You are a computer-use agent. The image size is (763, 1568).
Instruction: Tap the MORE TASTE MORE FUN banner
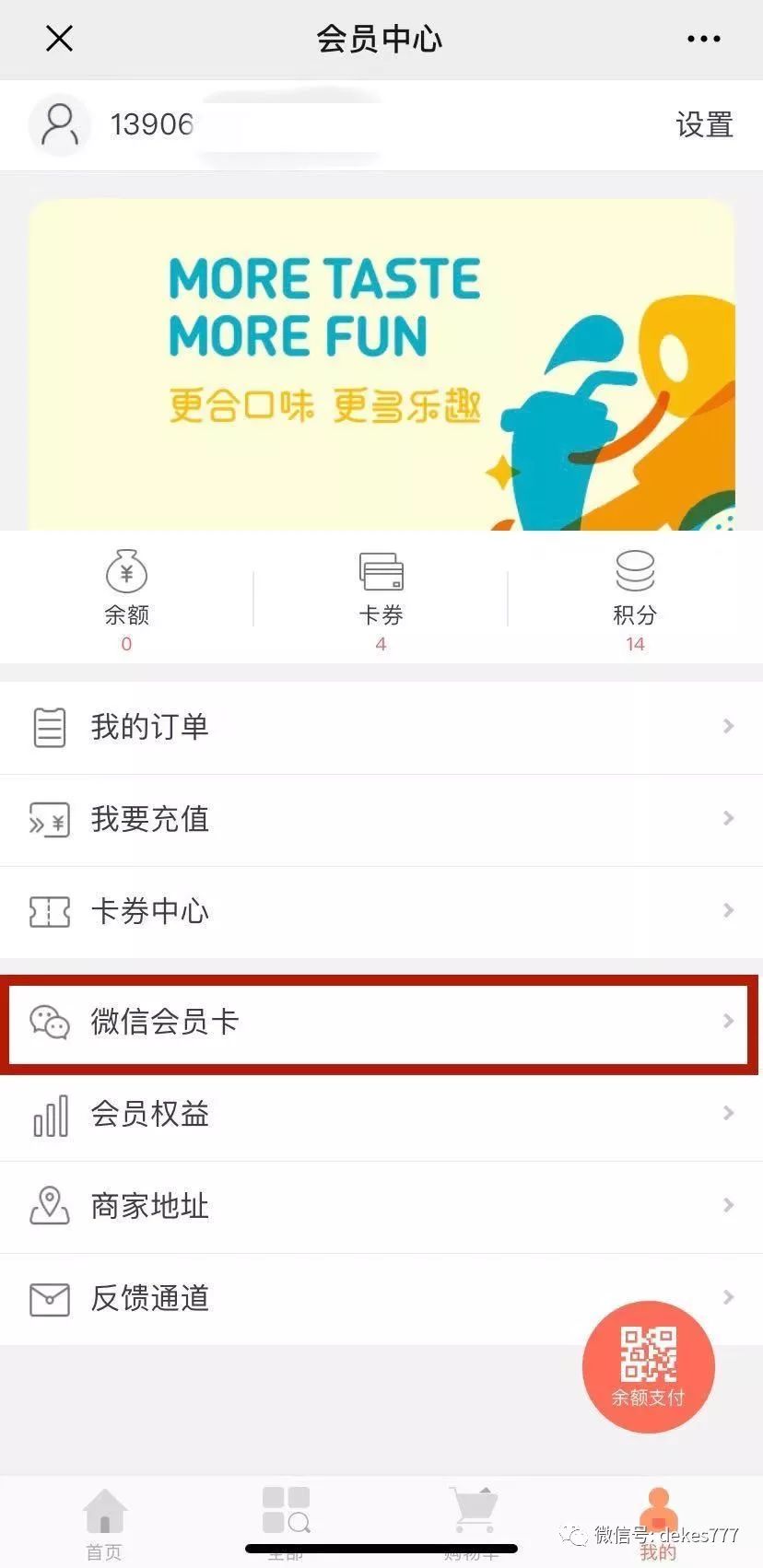pyautogui.click(x=381, y=365)
